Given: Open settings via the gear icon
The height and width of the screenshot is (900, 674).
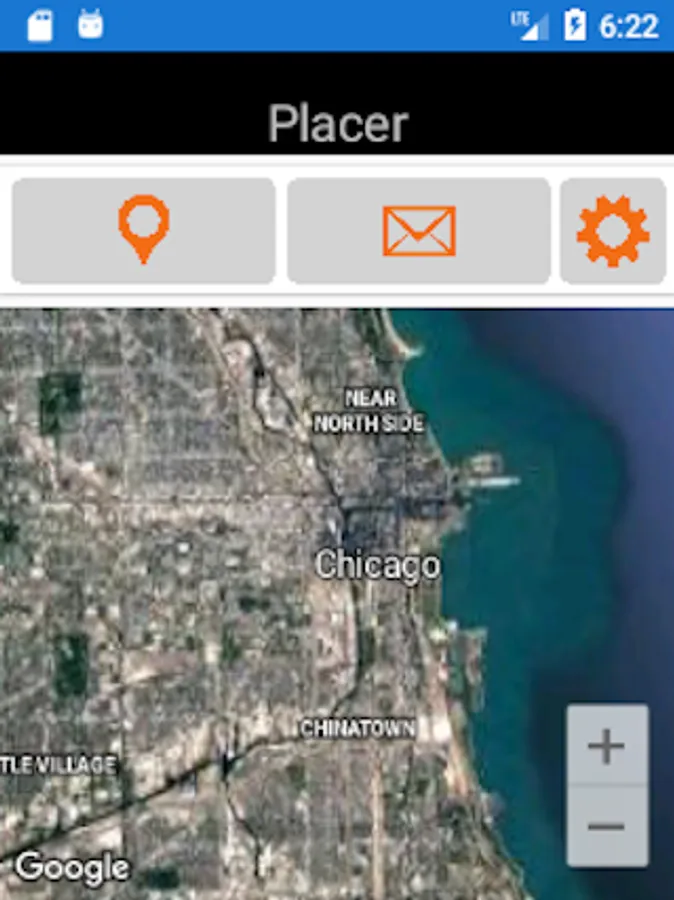Looking at the screenshot, I should (x=613, y=231).
